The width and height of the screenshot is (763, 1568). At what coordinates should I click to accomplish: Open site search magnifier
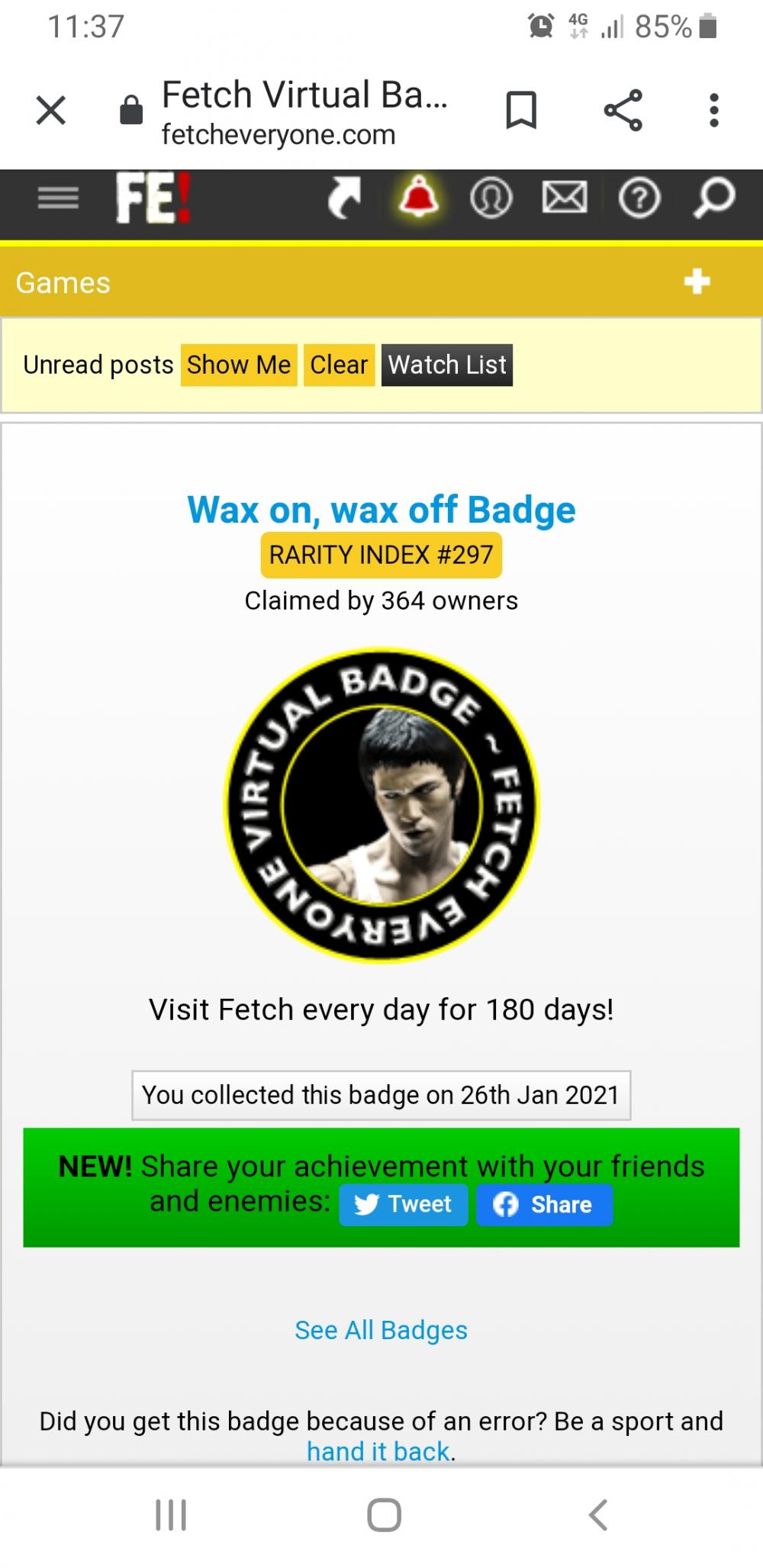click(x=713, y=198)
